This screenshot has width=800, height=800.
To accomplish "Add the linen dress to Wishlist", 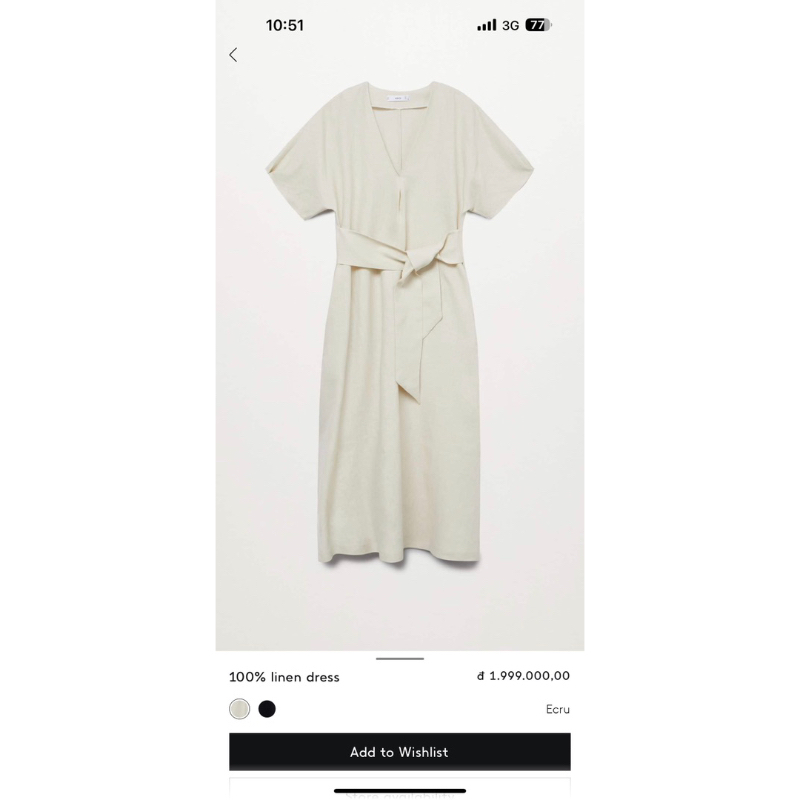I will pos(399,752).
